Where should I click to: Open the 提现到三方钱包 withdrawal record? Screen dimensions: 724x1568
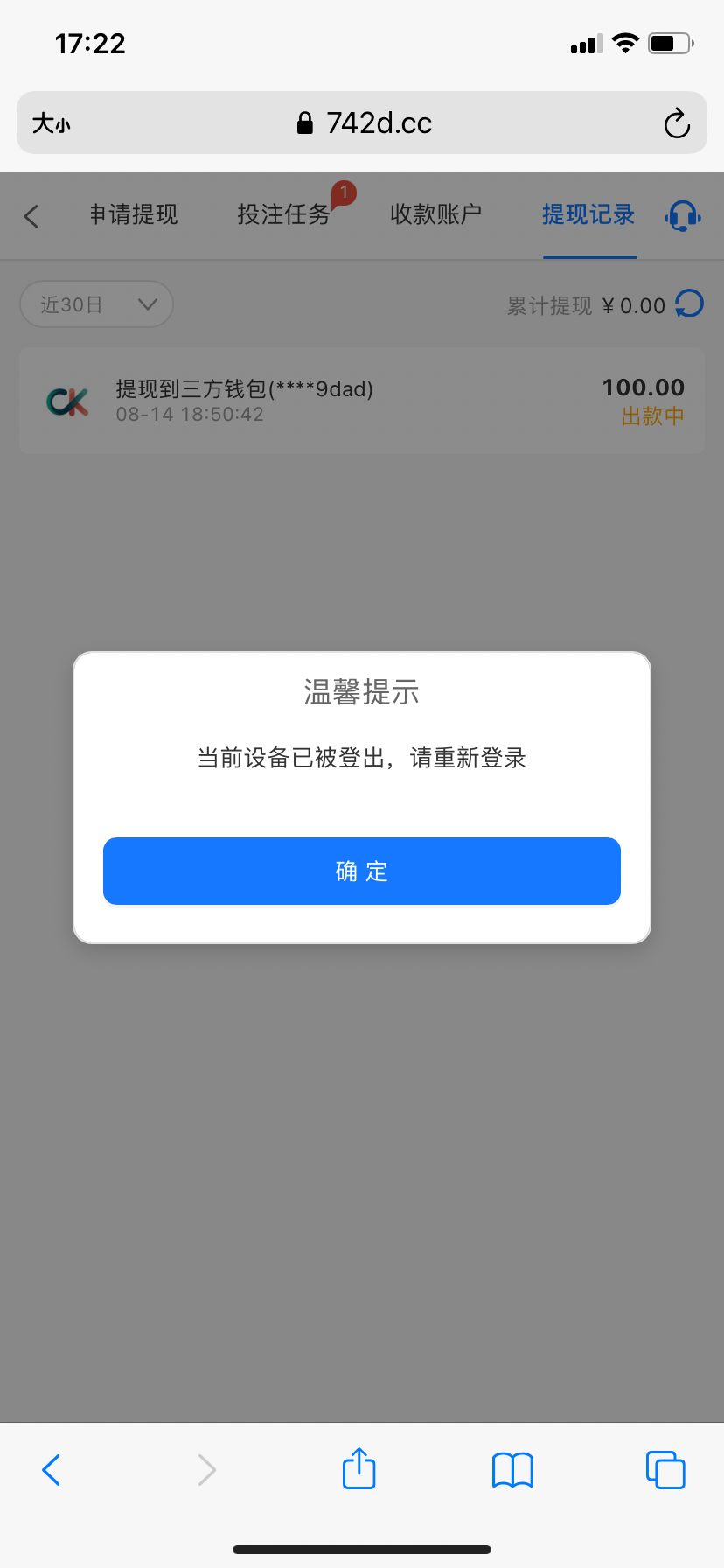[x=362, y=401]
